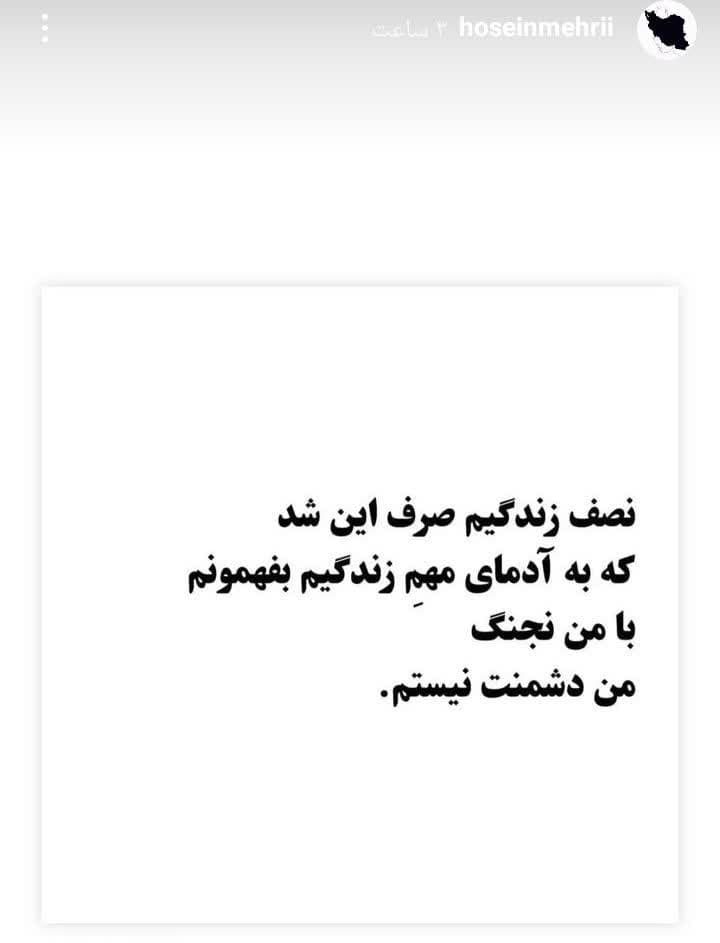Open the story overflow menu
The height and width of the screenshot is (943, 720).
pos(44,28)
